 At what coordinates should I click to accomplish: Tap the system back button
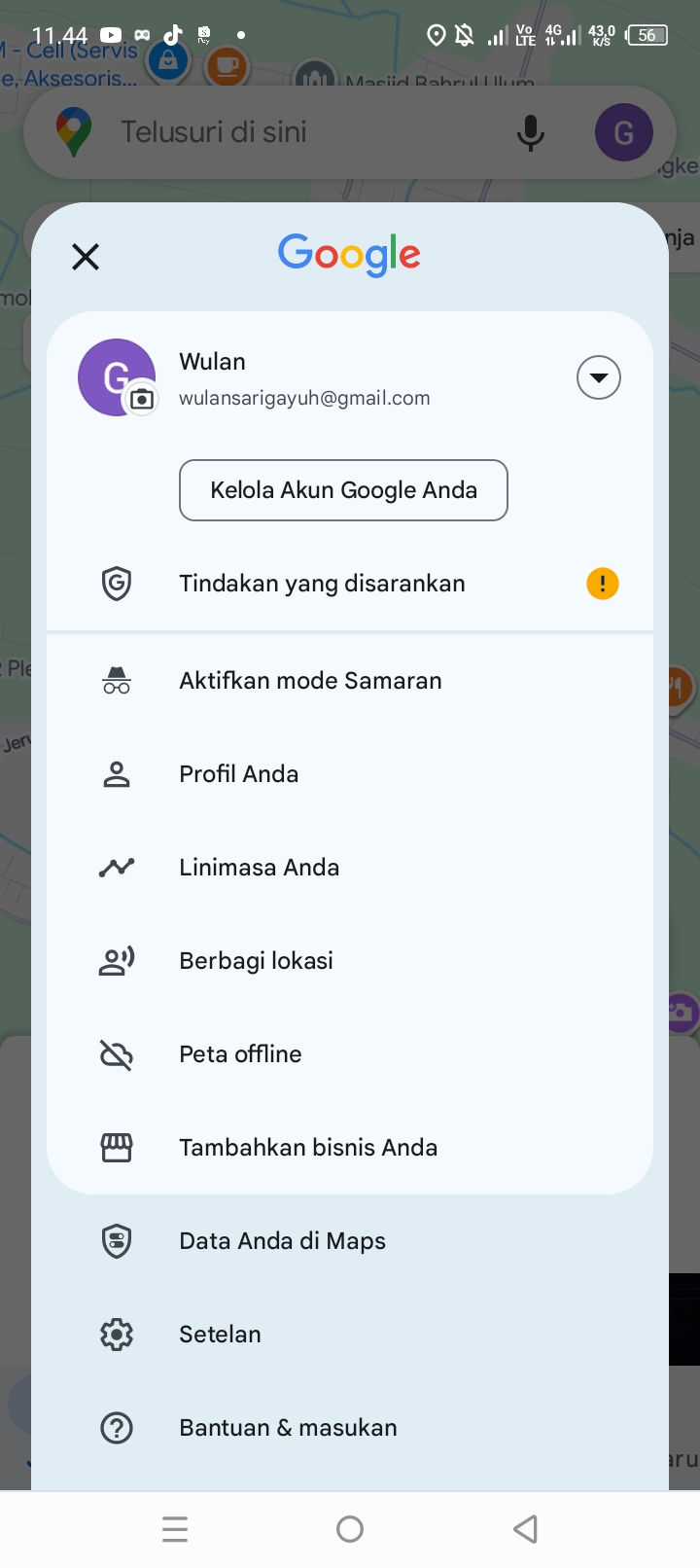pos(525,1529)
